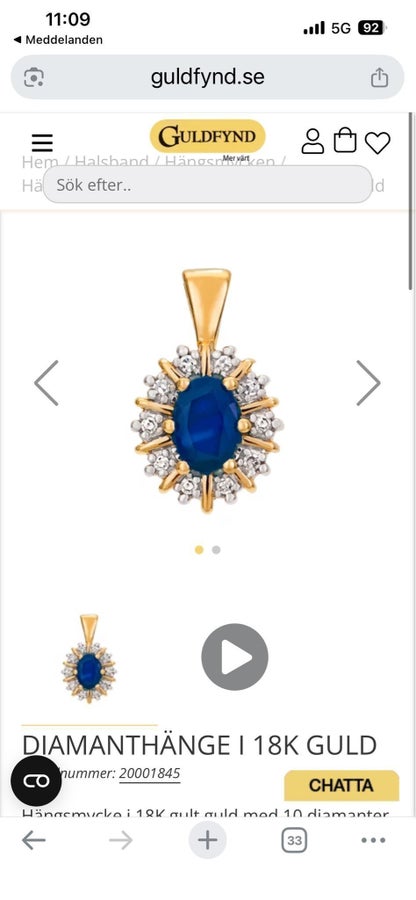Open the user account icon
Viewport: 416px width, 900px height.
pyautogui.click(x=313, y=141)
